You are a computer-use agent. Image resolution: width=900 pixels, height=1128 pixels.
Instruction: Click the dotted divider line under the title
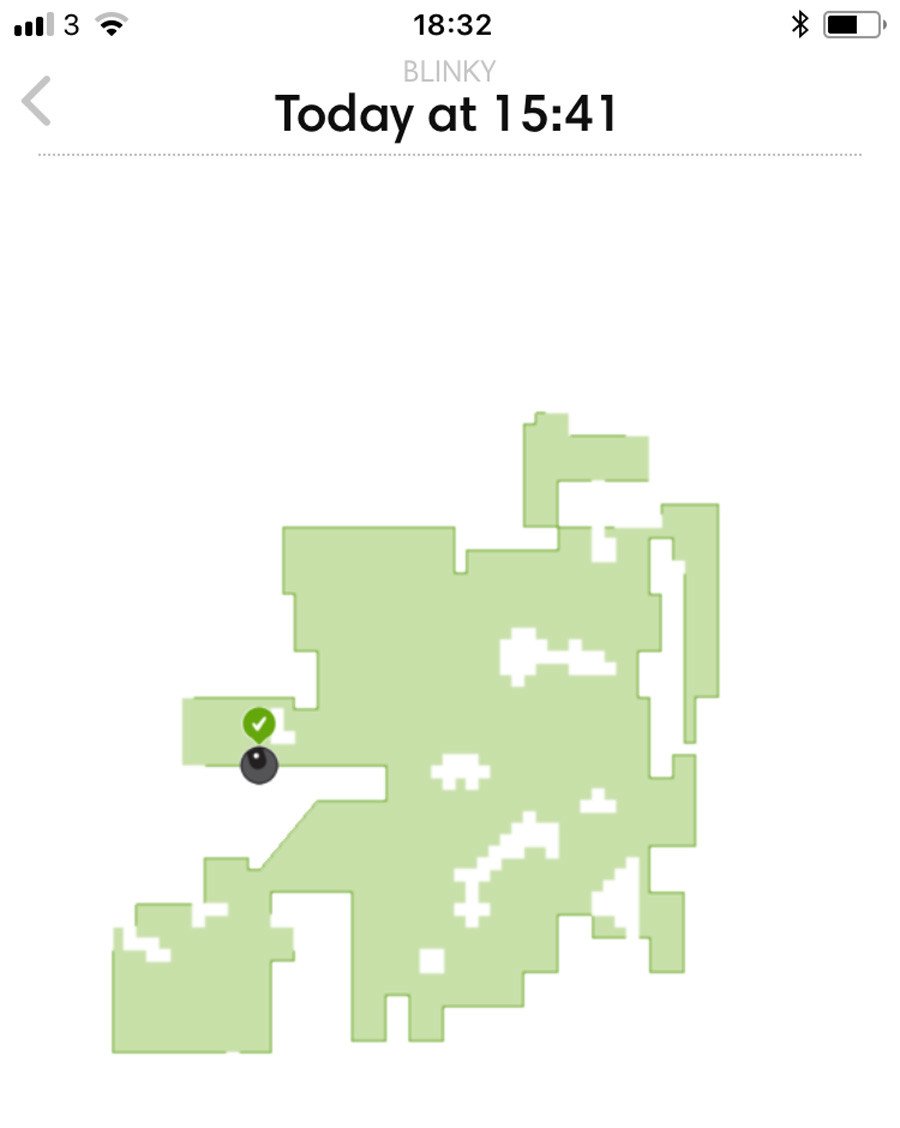[450, 155]
